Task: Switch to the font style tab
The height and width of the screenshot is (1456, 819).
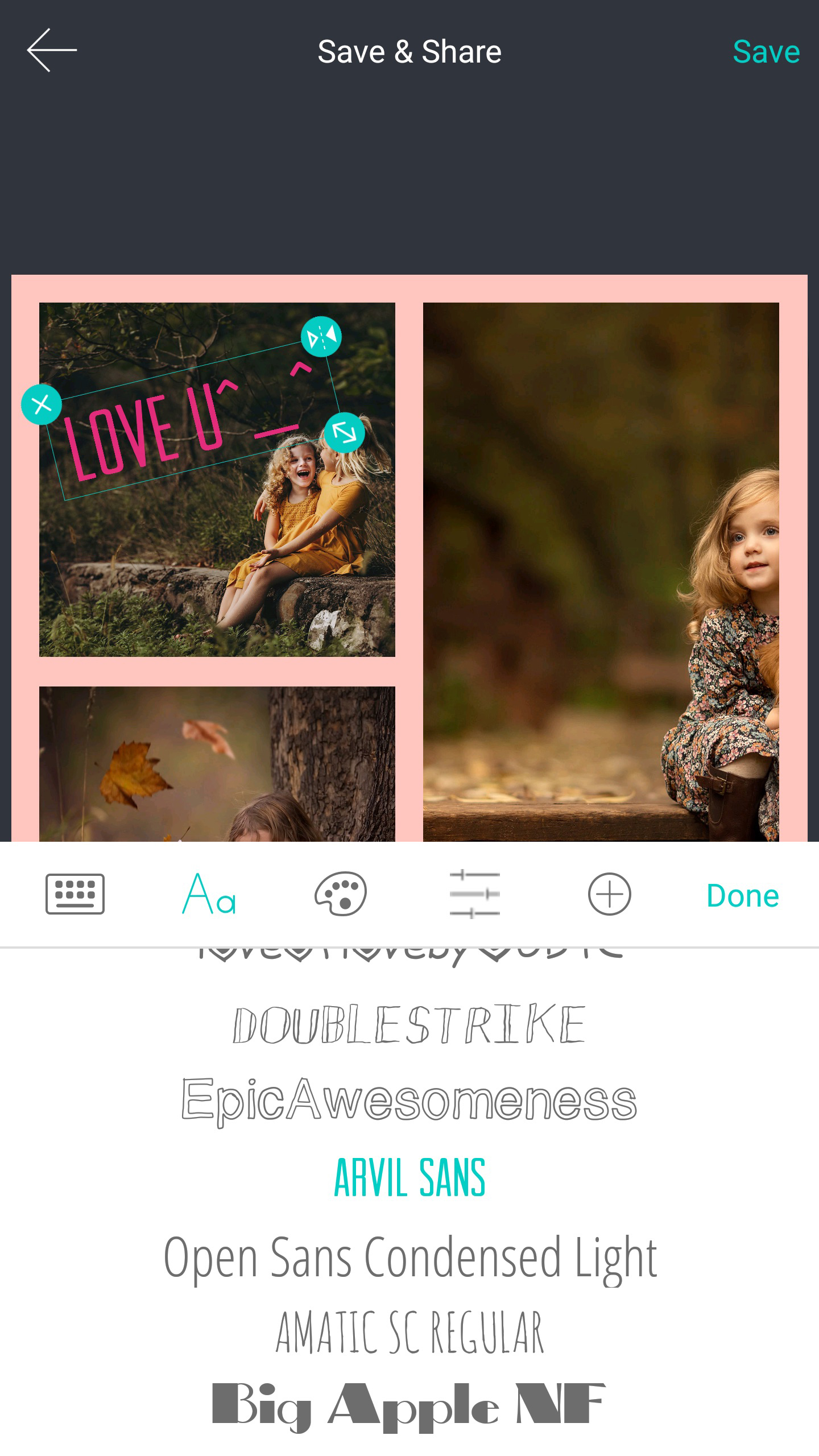Action: pos(209,894)
